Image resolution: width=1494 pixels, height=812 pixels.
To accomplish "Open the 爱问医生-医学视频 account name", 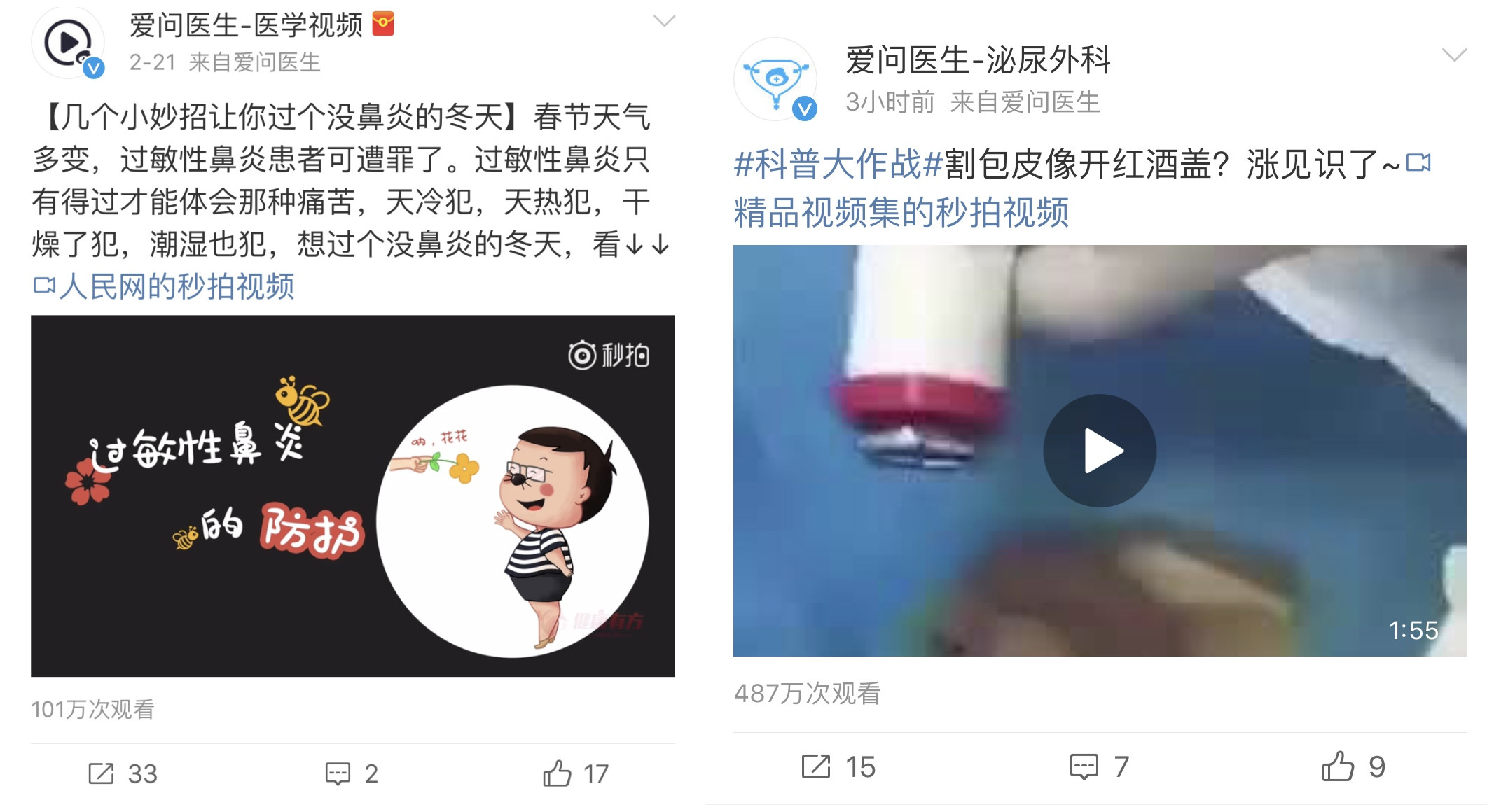I will coord(246,26).
